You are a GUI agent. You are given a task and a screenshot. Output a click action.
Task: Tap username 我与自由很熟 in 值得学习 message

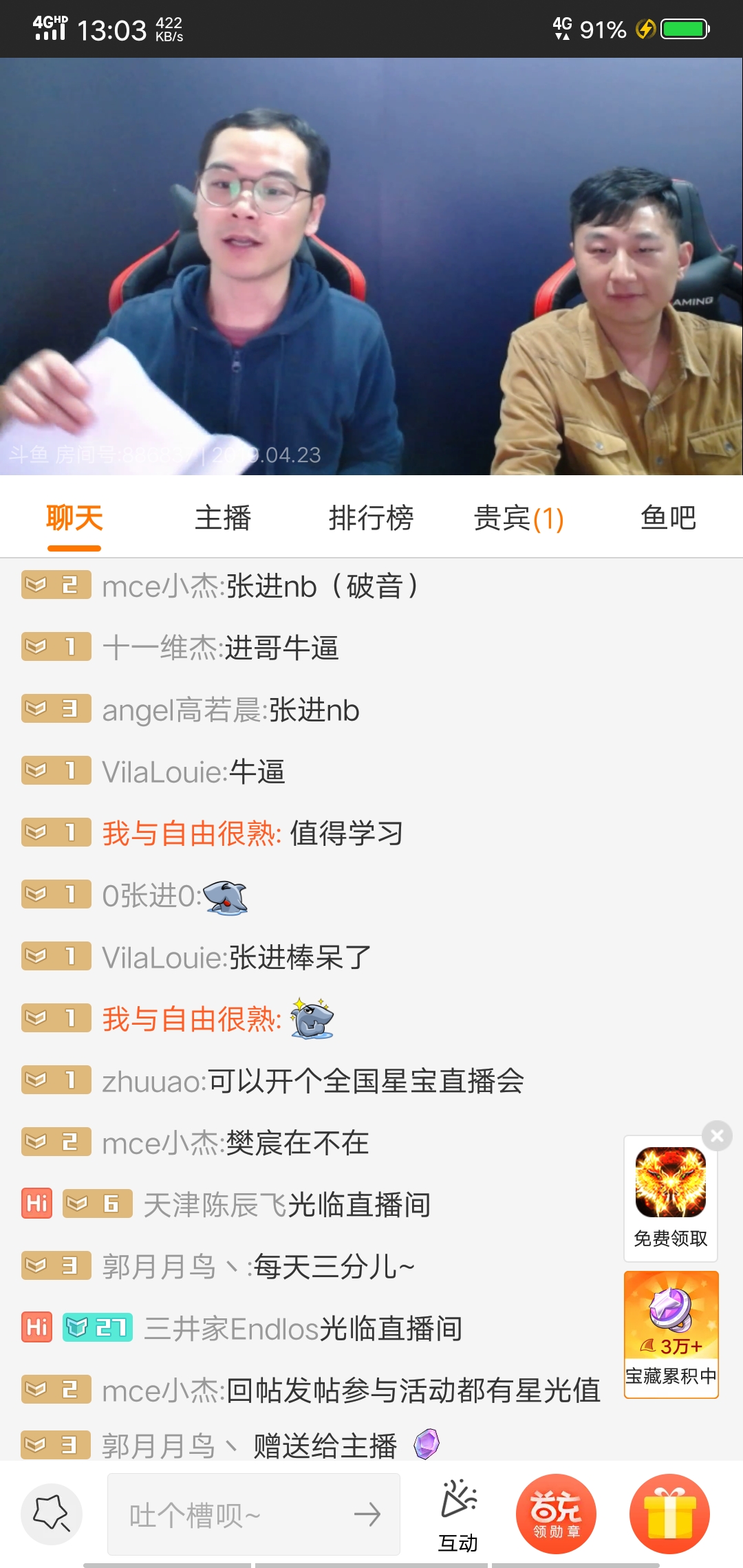(191, 834)
